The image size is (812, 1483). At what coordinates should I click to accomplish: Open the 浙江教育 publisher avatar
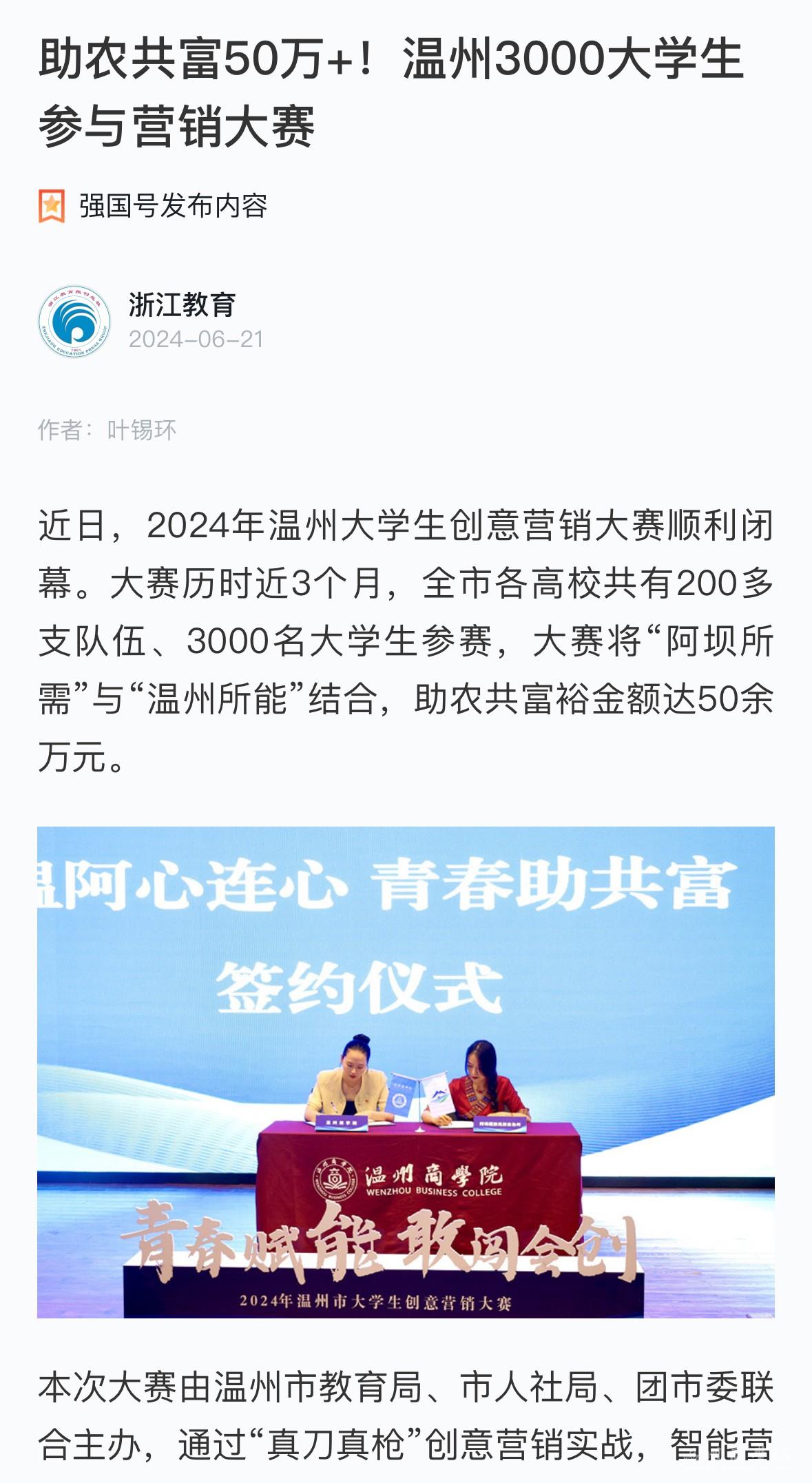(74, 322)
